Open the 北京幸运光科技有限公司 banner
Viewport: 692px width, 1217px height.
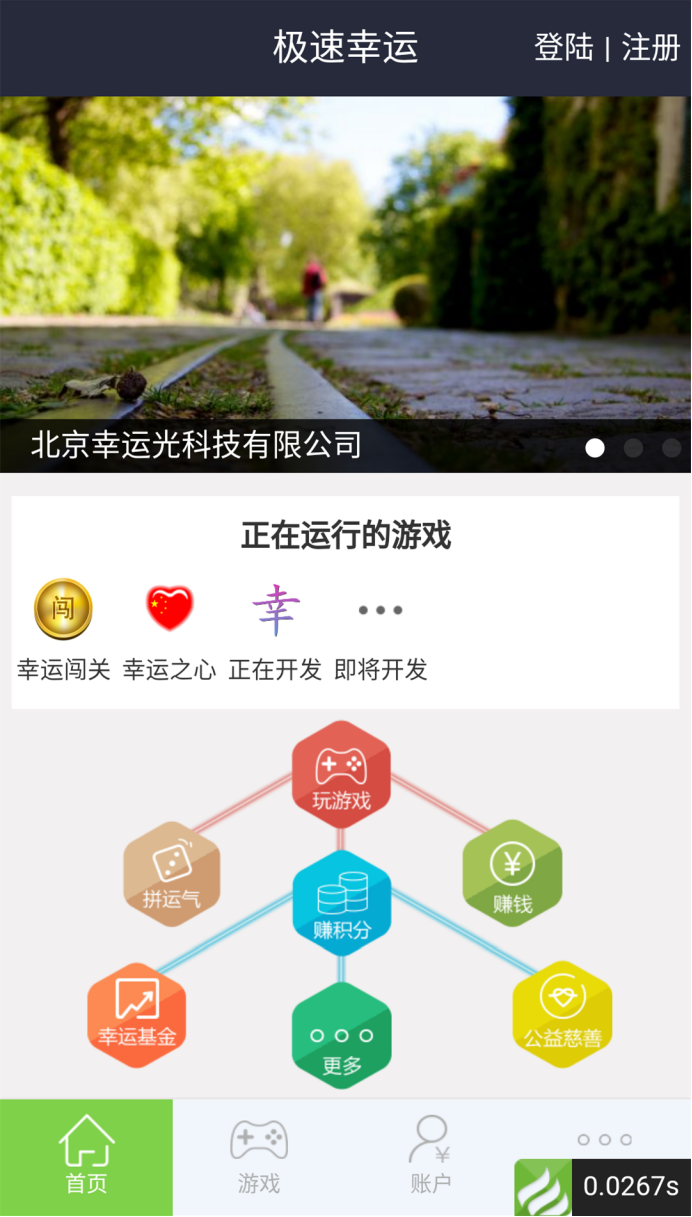[x=346, y=284]
